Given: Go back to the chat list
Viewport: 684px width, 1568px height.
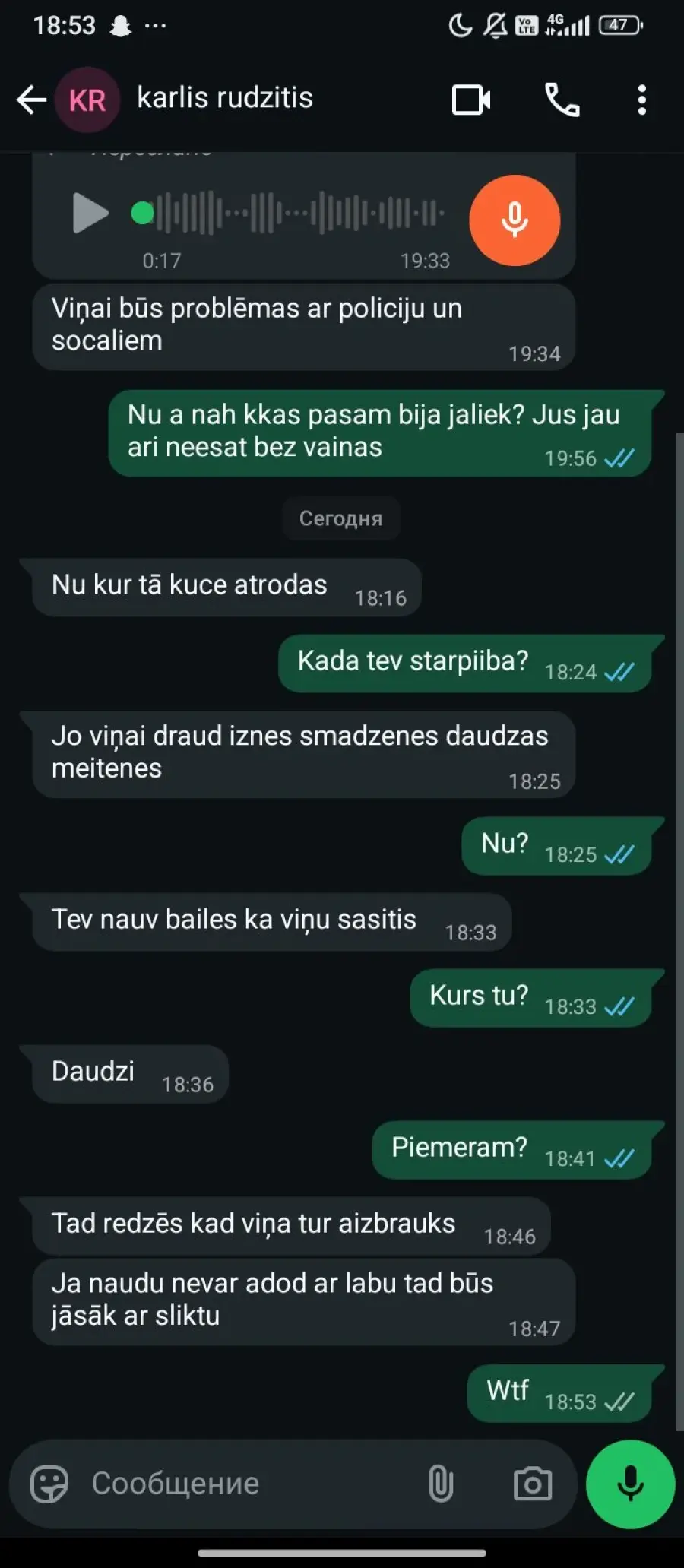Looking at the screenshot, I should 31,100.
